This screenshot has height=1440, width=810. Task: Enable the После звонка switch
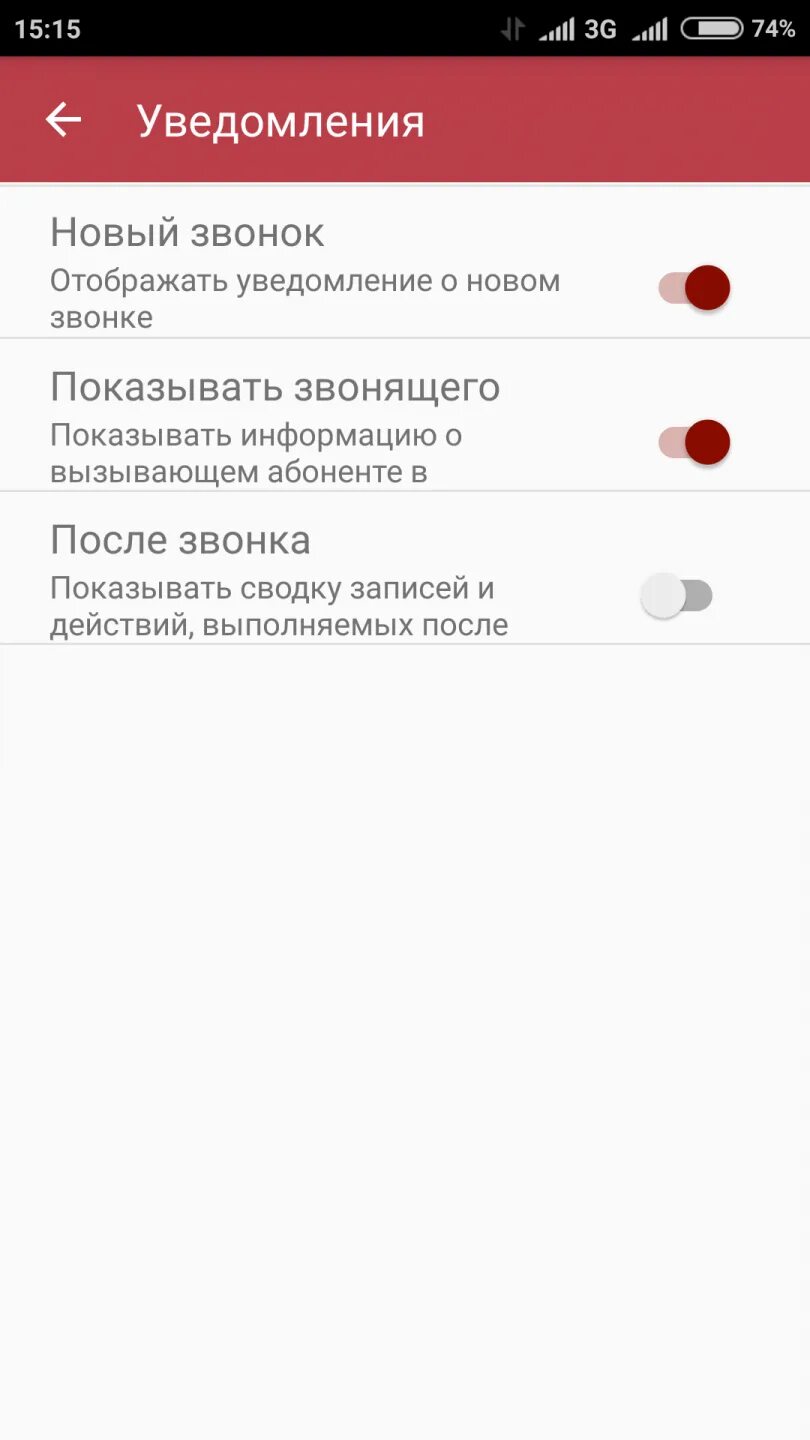coord(677,596)
